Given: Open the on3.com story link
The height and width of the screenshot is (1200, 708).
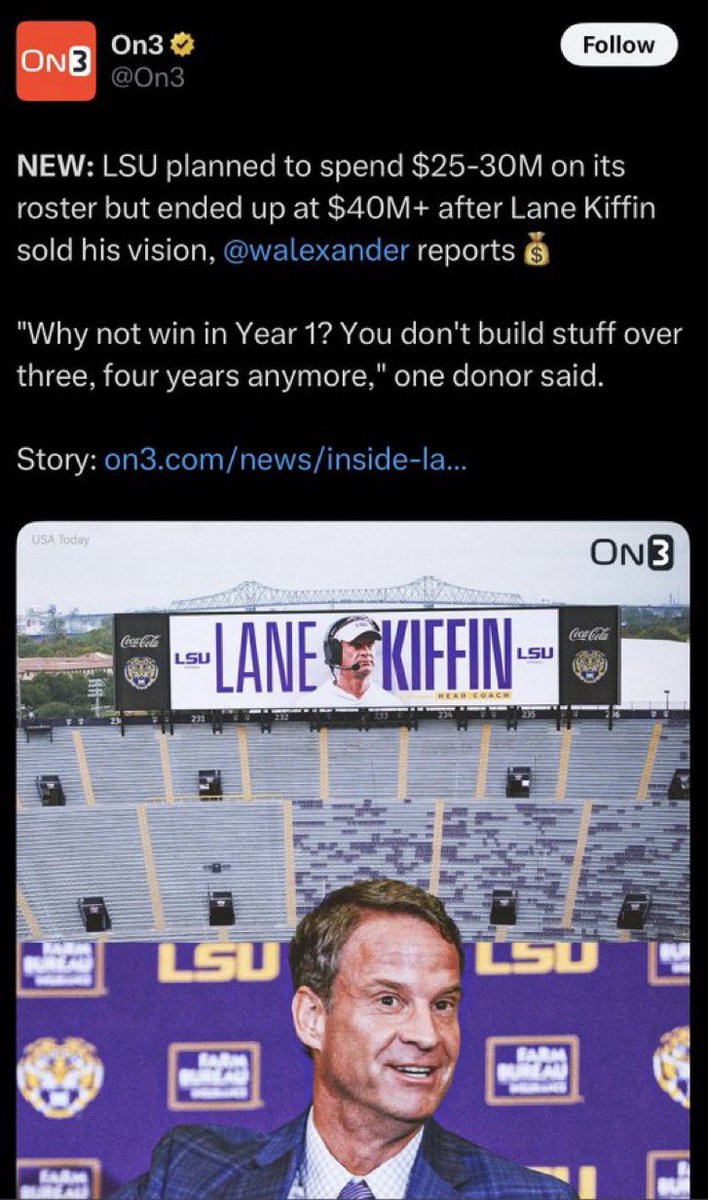Looking at the screenshot, I should click(x=284, y=461).
